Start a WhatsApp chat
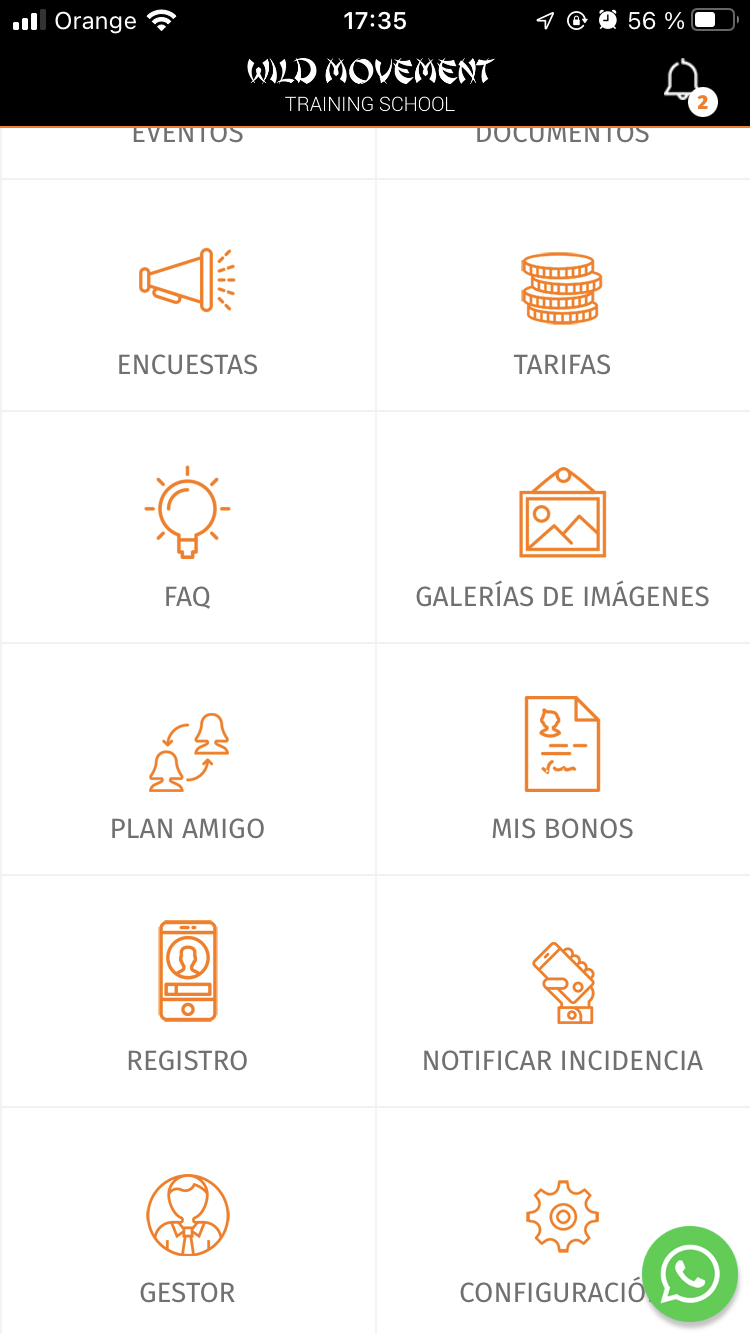This screenshot has height=1334, width=750. [690, 1274]
